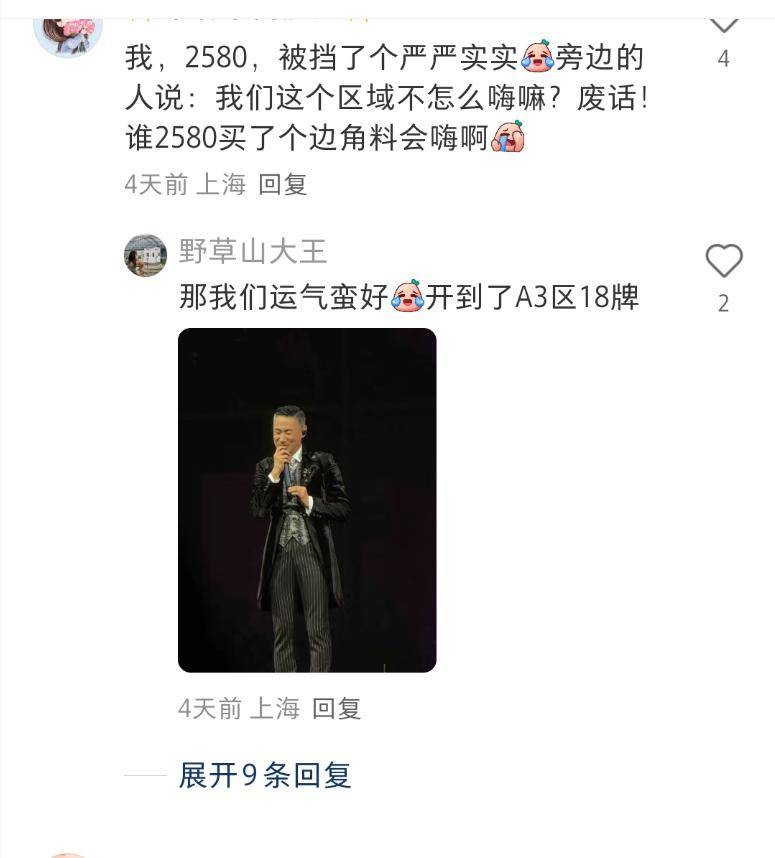Open 野草山大王's profile avatar
The image size is (775, 858).
click(x=146, y=255)
